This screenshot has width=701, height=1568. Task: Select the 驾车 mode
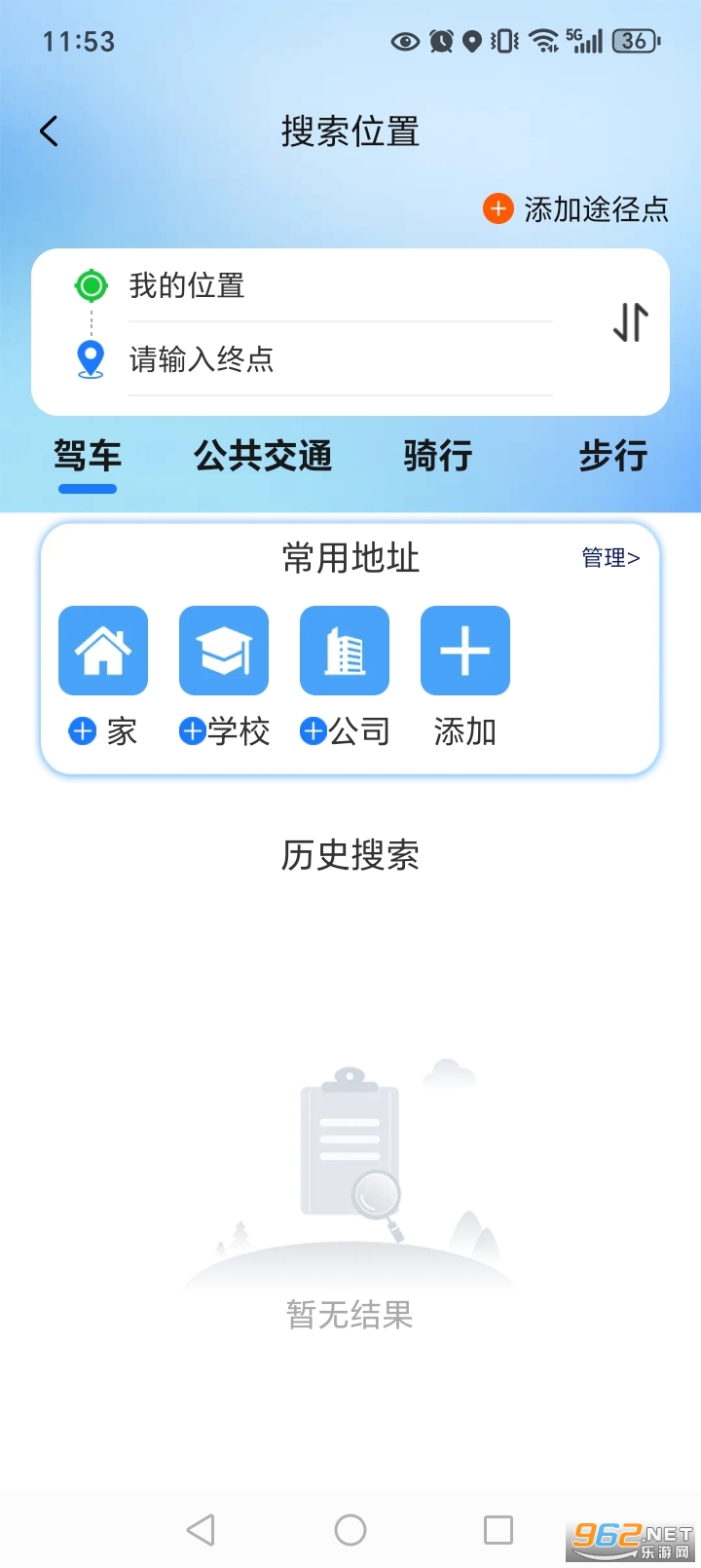[87, 456]
